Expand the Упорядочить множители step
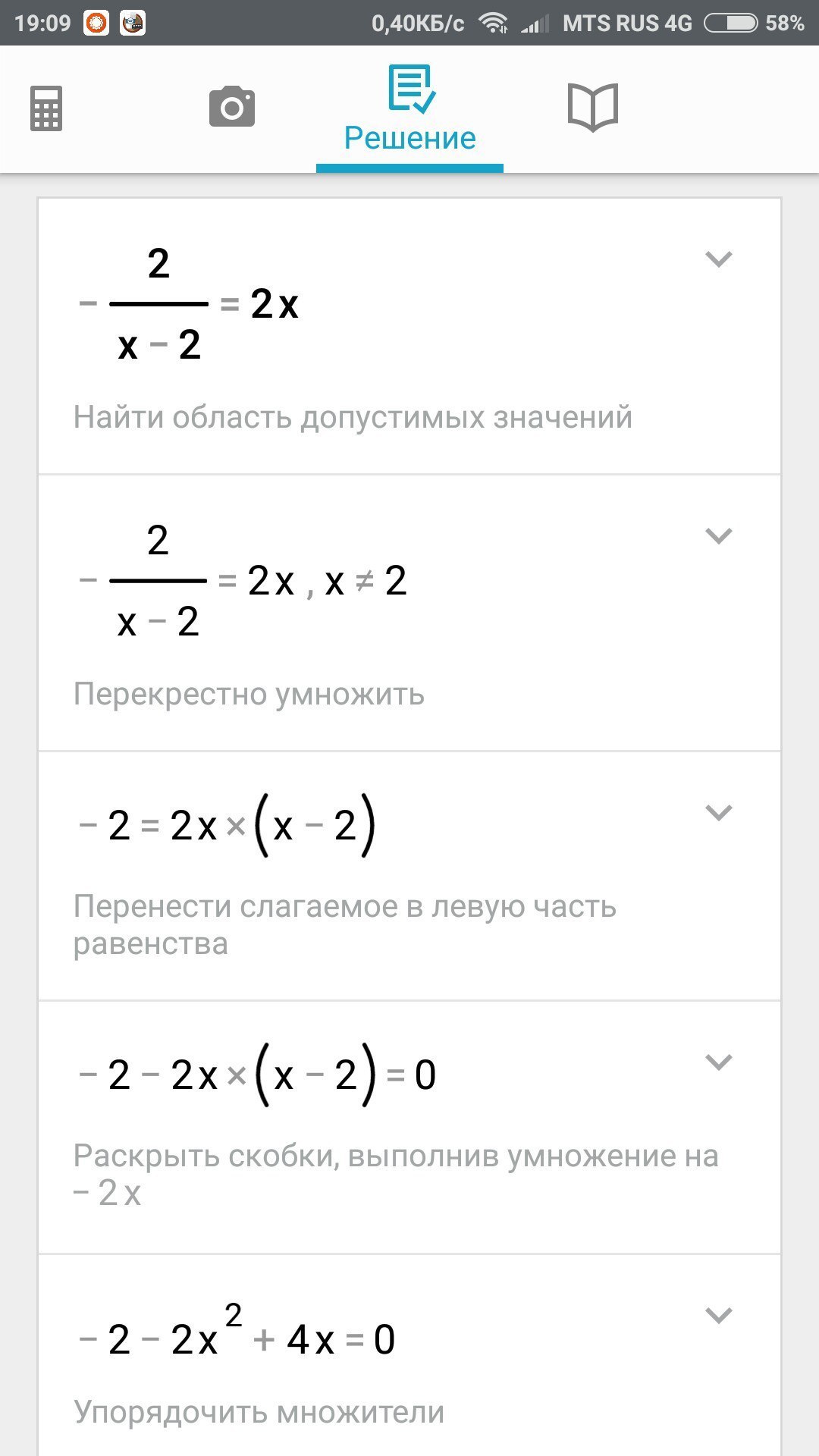Image resolution: width=819 pixels, height=1456 pixels. [x=718, y=1315]
